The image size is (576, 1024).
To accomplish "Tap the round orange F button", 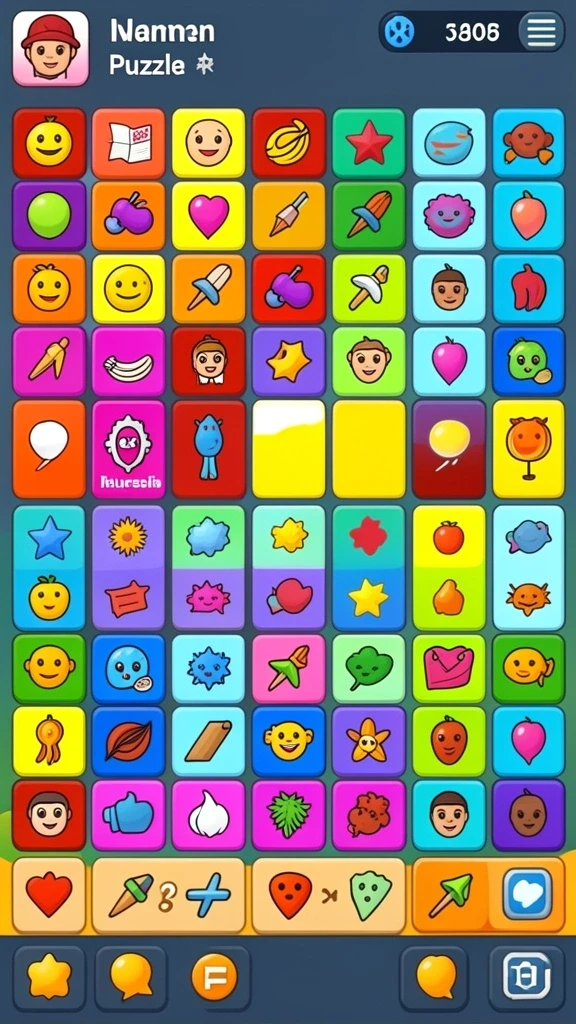I will click(x=214, y=978).
